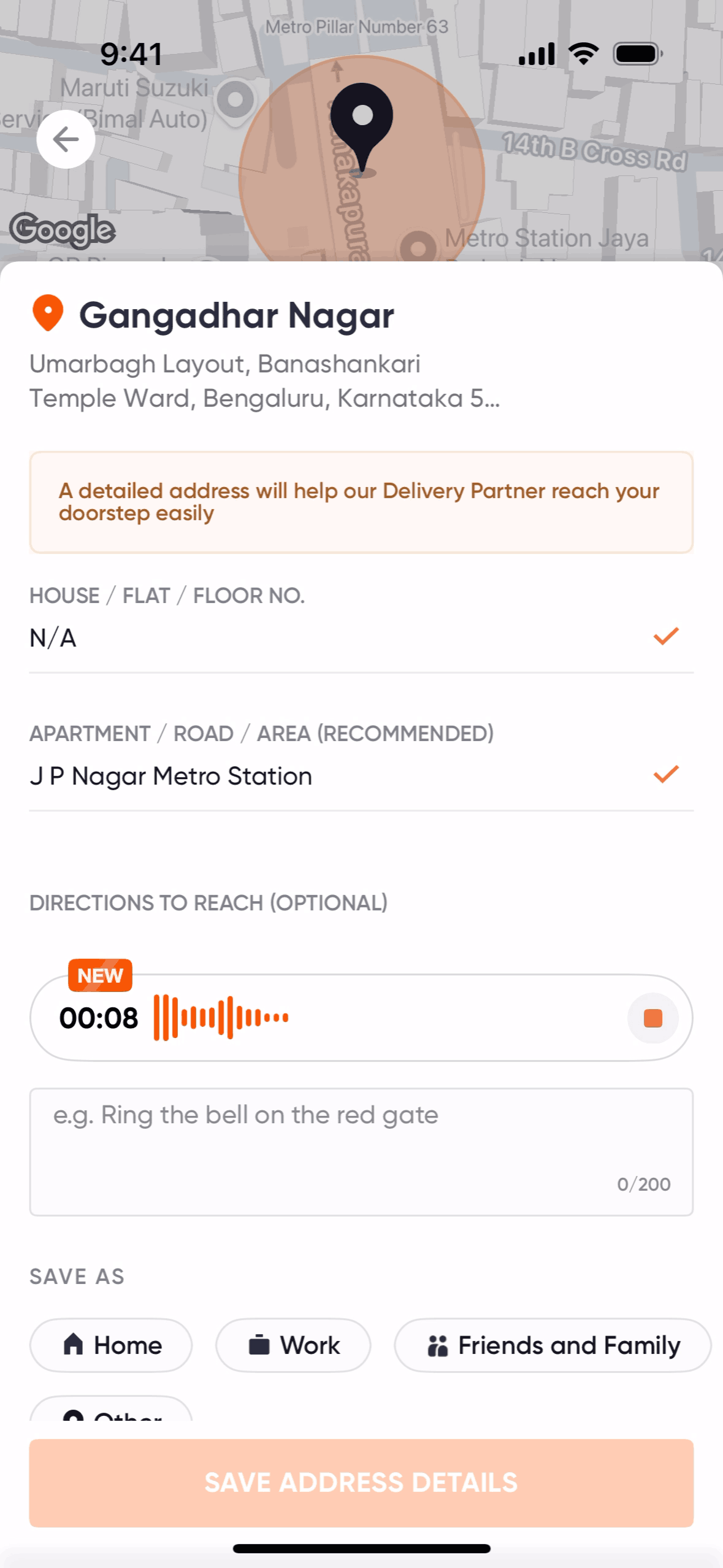The height and width of the screenshot is (1568, 723).
Task: Focus the directions to reach text box
Action: (x=361, y=1151)
